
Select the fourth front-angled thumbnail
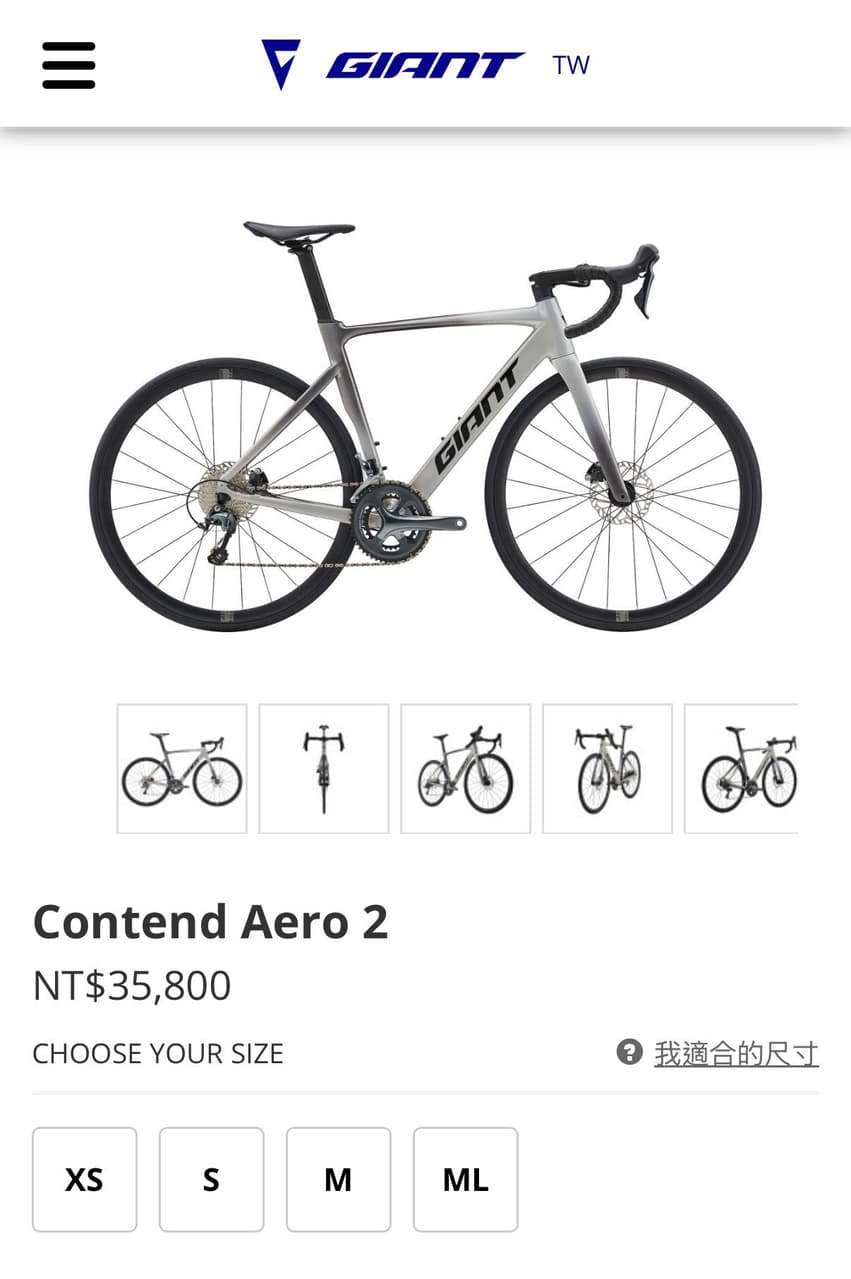coord(607,768)
